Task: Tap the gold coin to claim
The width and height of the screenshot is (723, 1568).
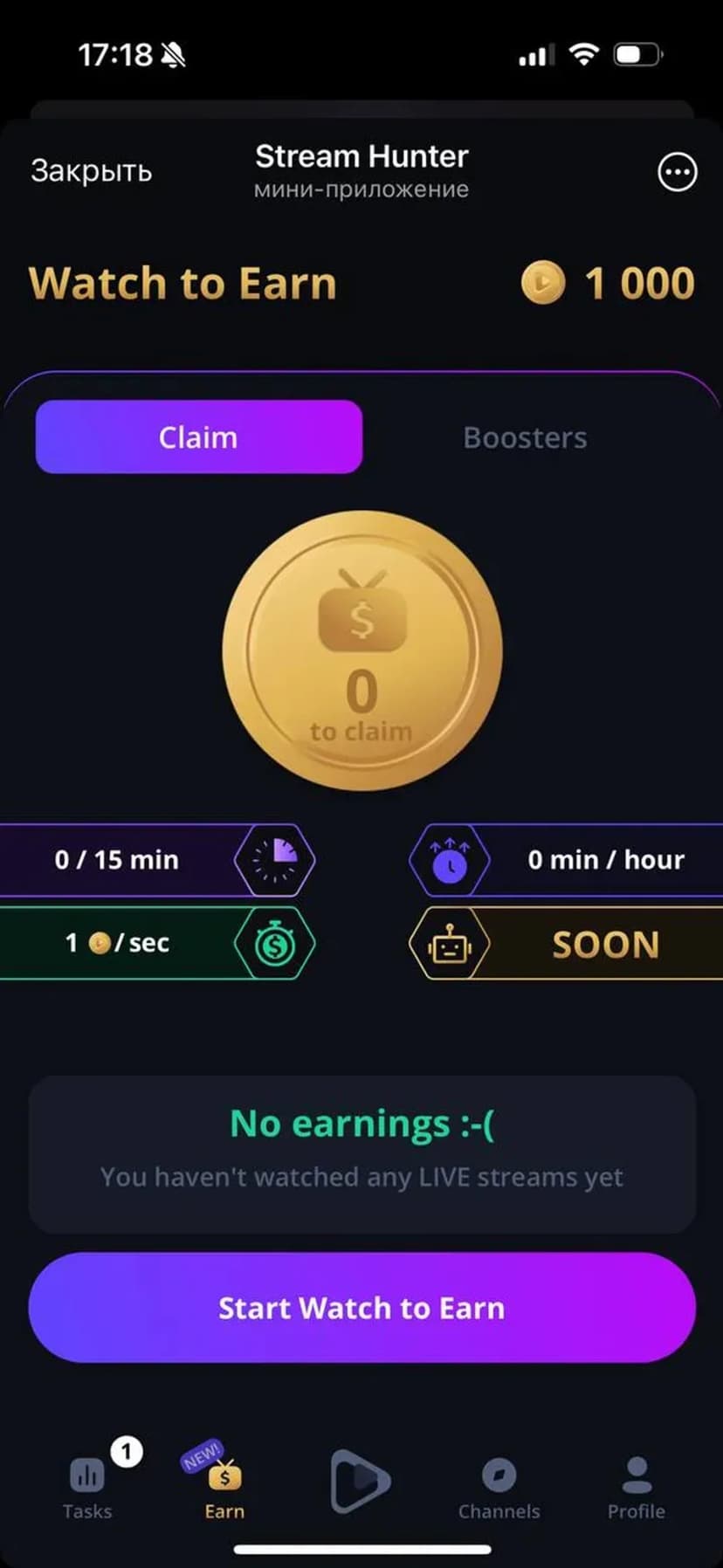Action: (x=361, y=651)
